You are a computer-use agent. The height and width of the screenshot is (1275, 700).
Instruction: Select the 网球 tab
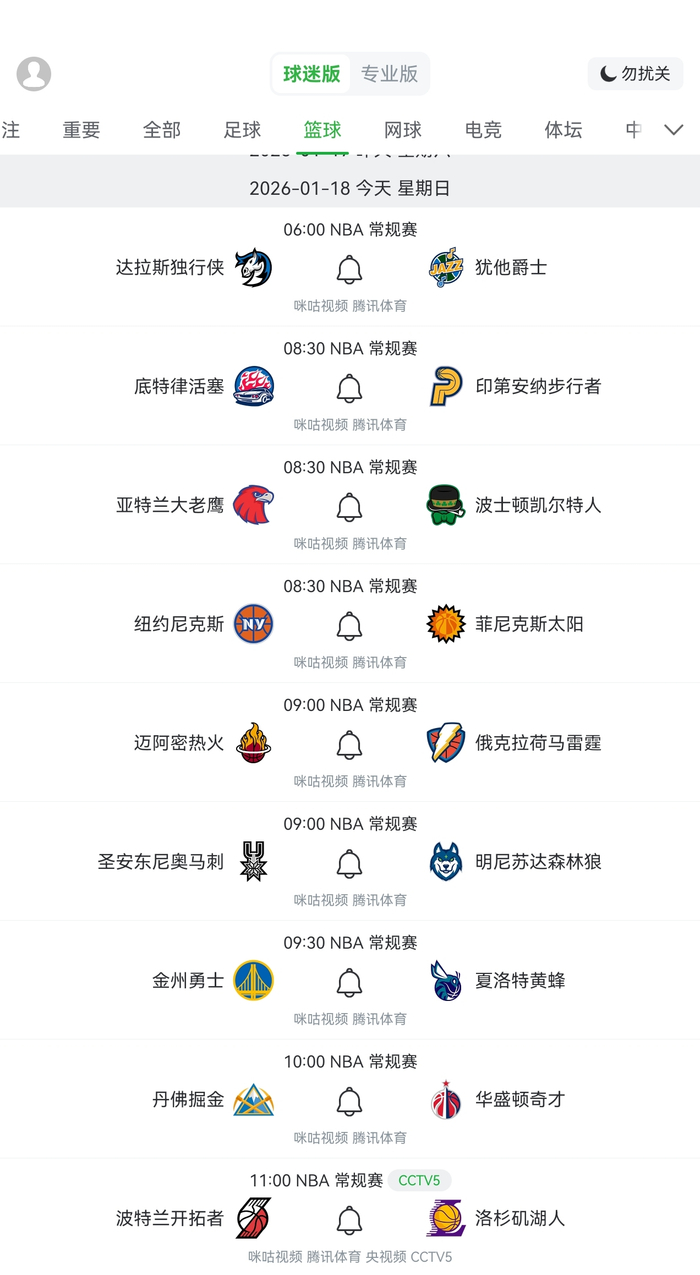403,130
